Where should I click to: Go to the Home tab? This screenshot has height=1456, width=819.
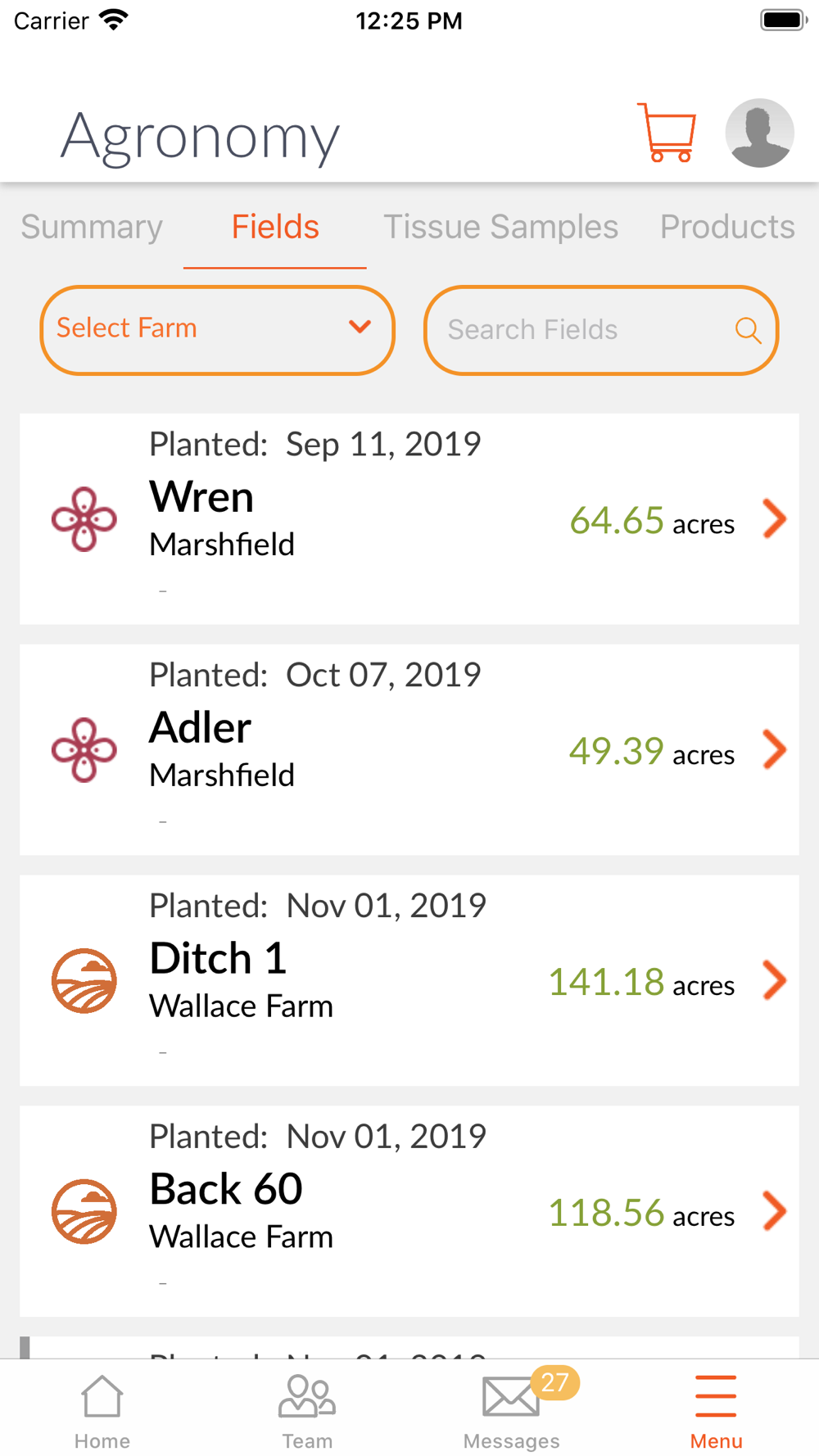click(x=102, y=1410)
